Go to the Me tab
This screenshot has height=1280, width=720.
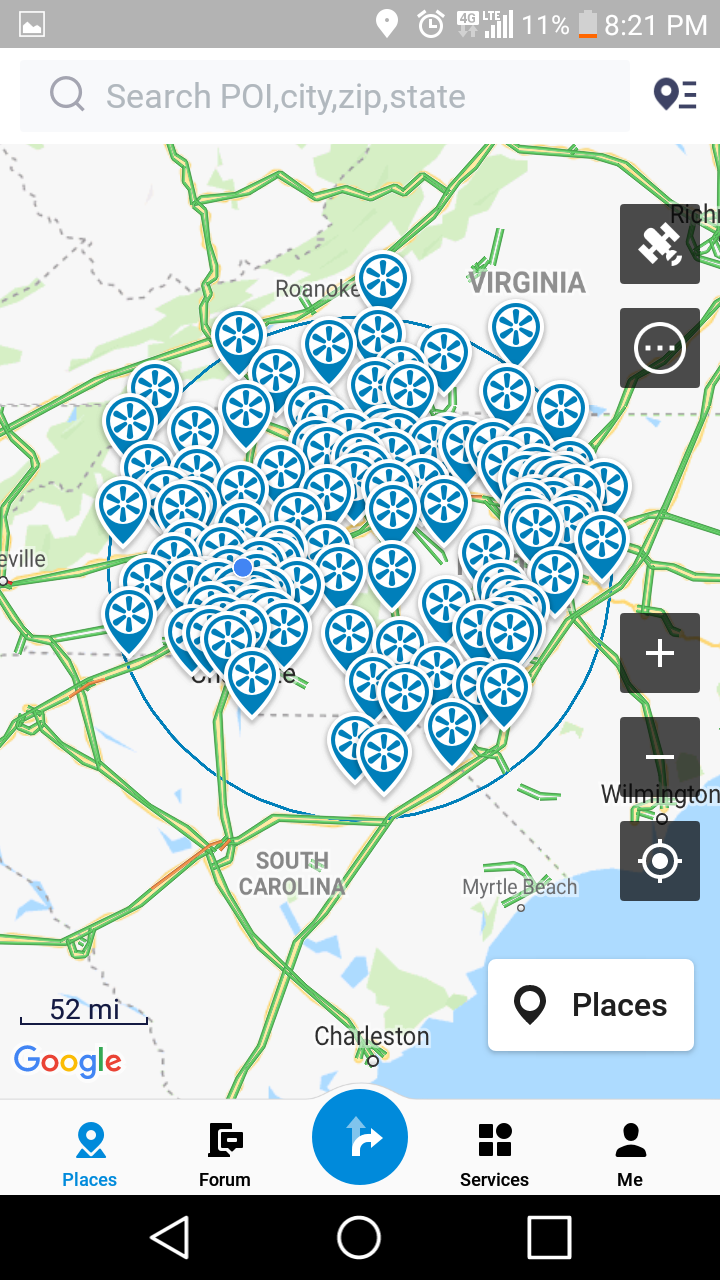[630, 1153]
